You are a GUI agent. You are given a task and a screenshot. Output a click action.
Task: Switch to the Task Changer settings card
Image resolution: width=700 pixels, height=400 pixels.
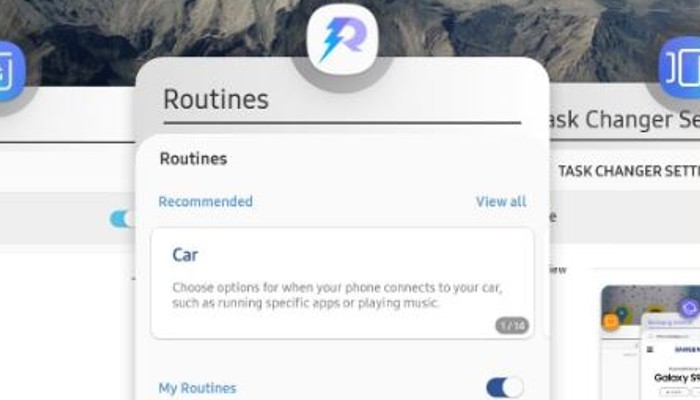click(625, 250)
